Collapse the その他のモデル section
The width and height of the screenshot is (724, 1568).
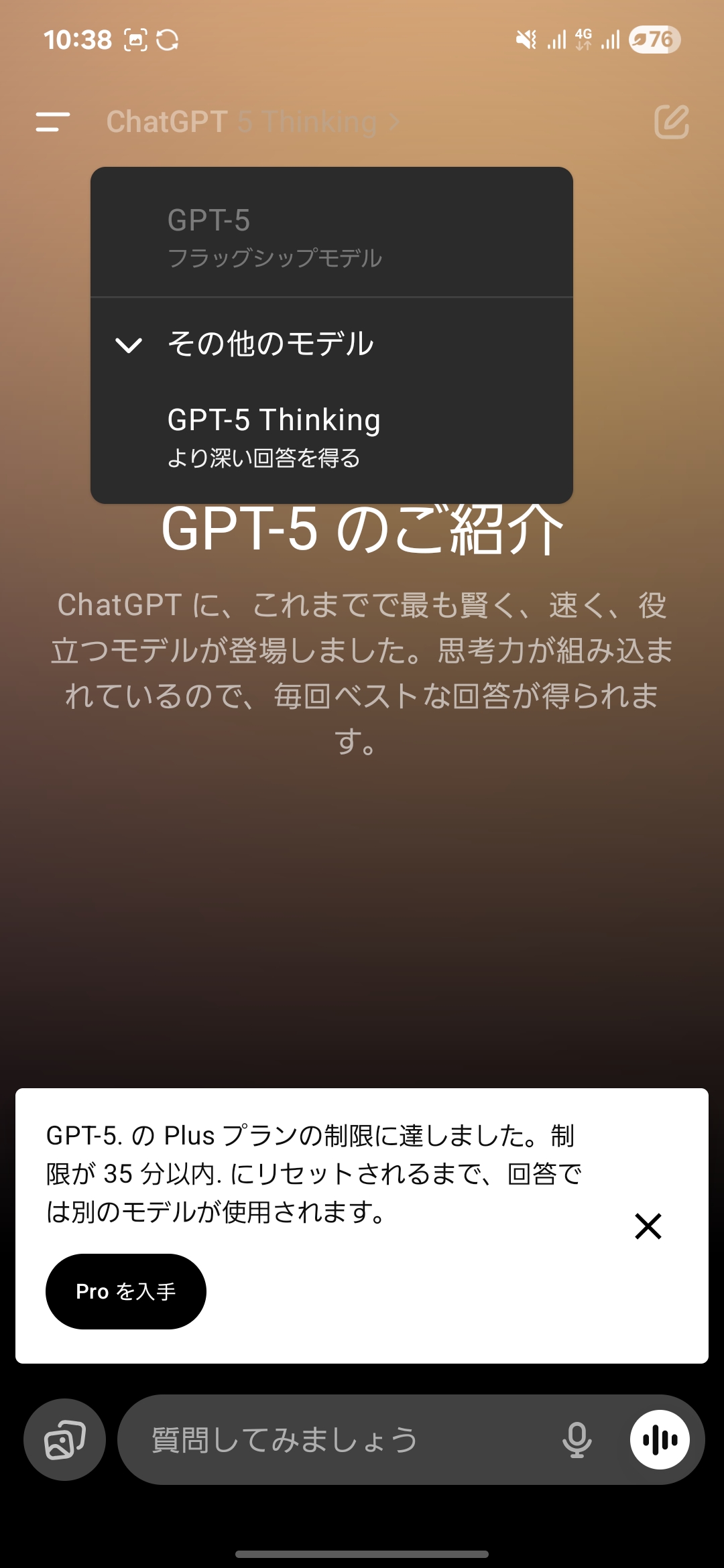click(x=332, y=344)
